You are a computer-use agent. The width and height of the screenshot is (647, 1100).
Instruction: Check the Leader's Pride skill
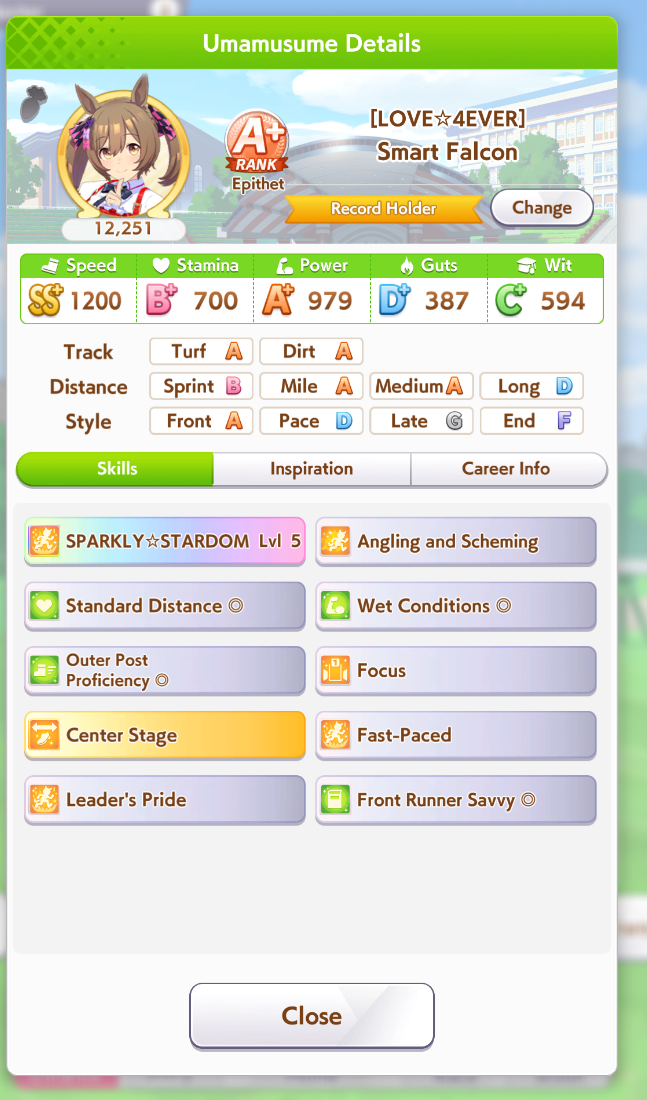pyautogui.click(x=165, y=800)
